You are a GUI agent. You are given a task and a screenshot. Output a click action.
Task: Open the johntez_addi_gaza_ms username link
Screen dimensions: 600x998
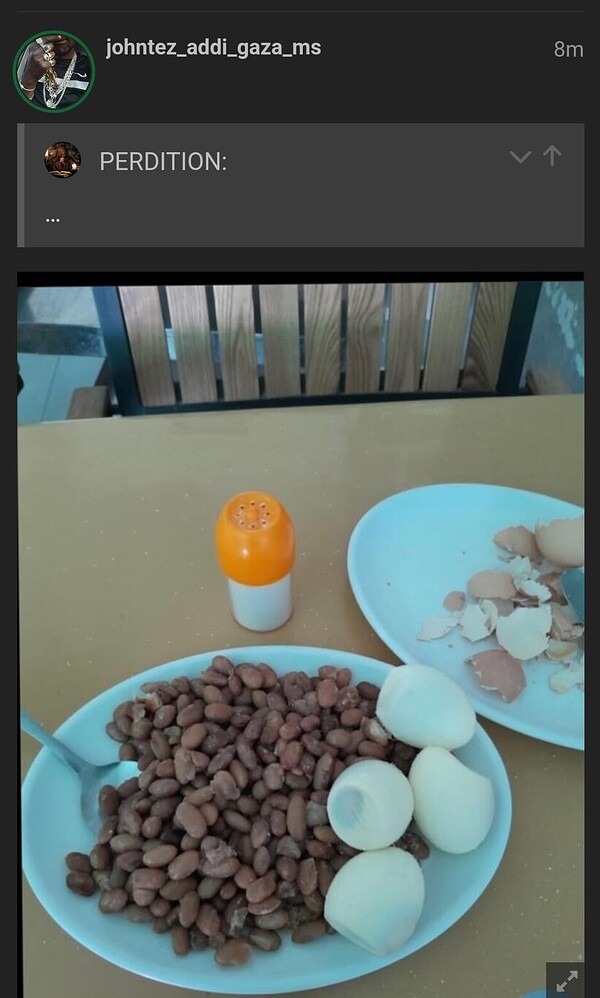[x=213, y=47]
